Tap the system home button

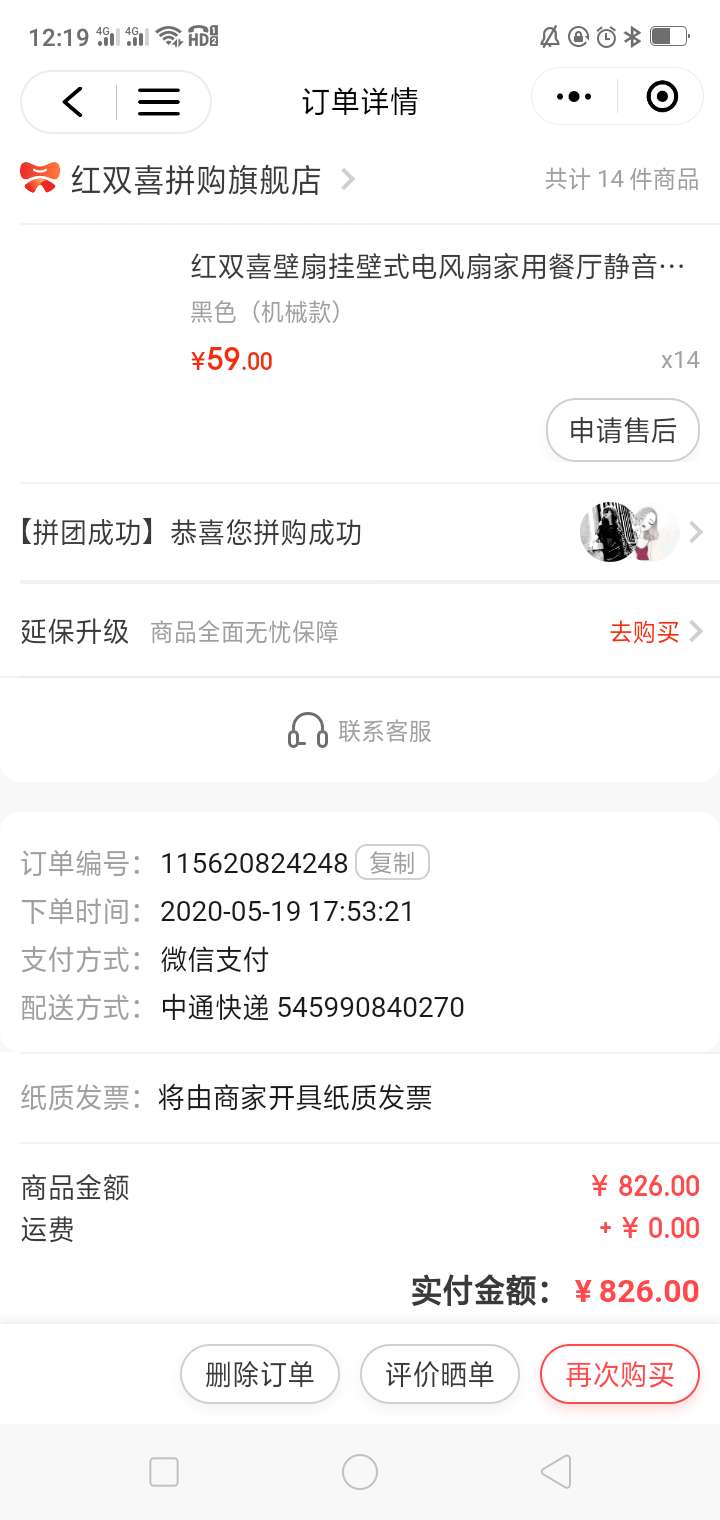[360, 1472]
